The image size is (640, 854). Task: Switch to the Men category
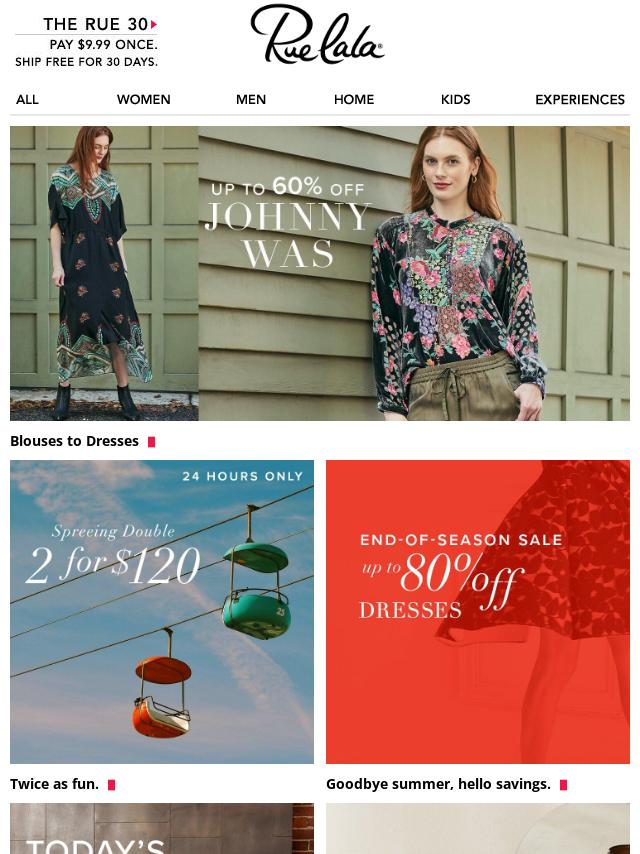pos(250,100)
